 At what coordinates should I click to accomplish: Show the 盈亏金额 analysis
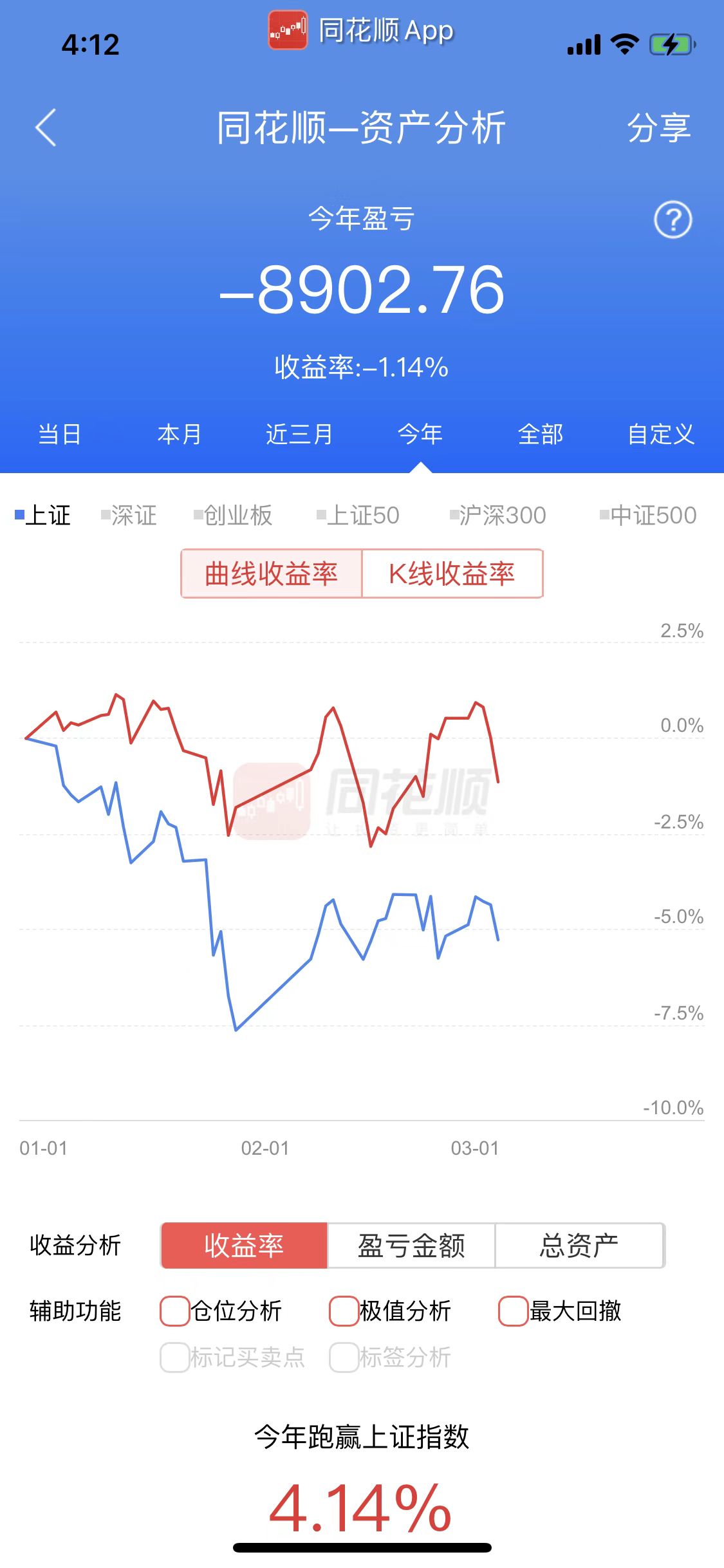pos(411,1246)
